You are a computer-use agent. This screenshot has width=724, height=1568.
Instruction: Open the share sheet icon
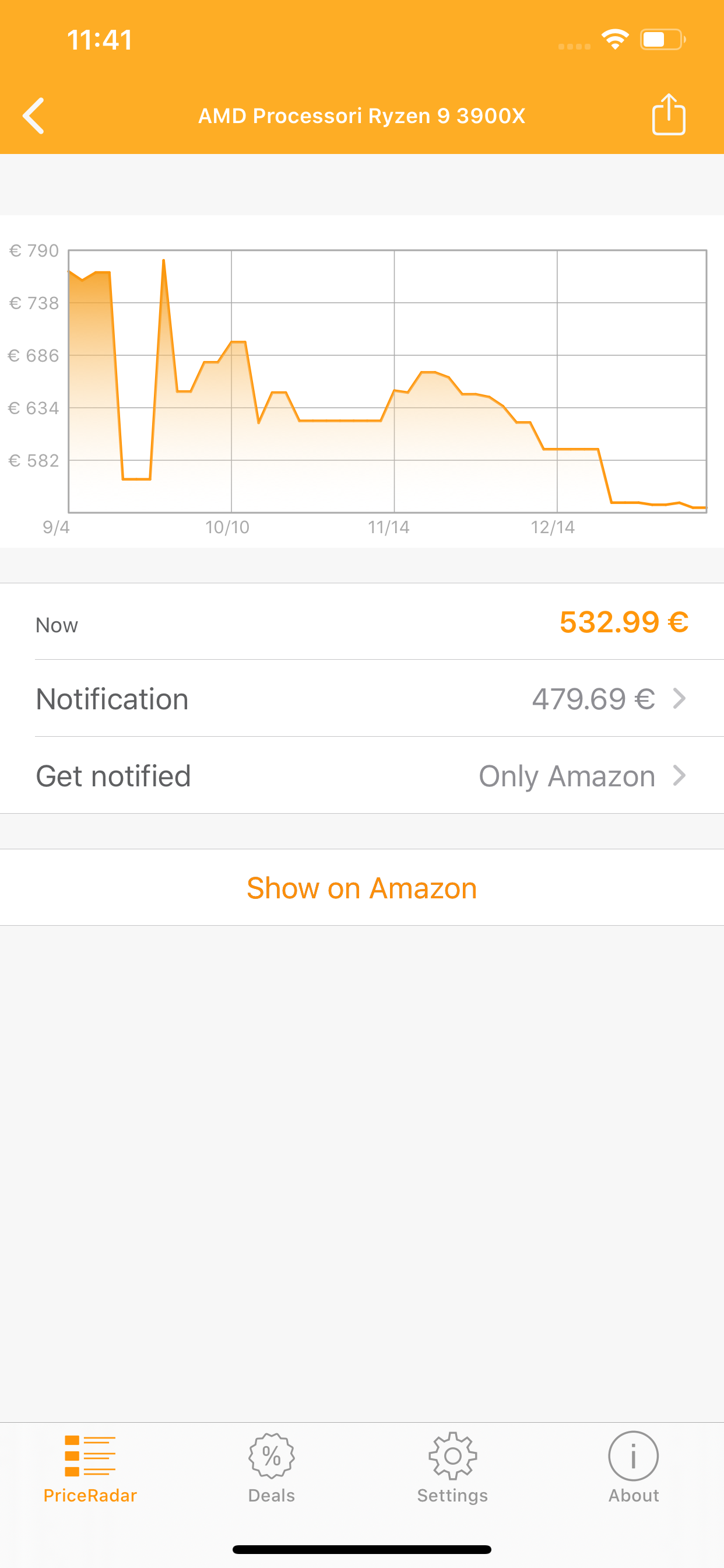point(667,116)
